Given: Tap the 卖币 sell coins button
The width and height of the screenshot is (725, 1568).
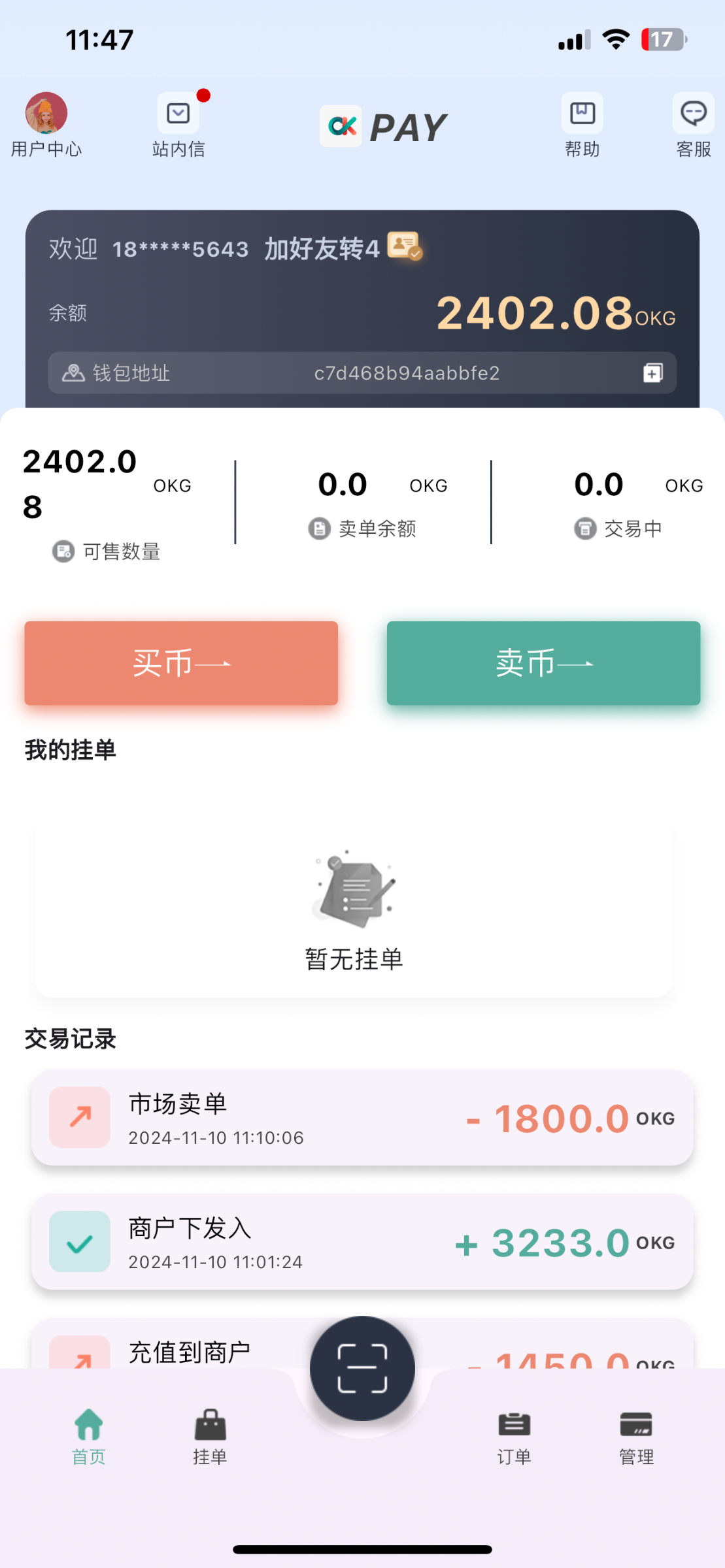Looking at the screenshot, I should point(543,663).
